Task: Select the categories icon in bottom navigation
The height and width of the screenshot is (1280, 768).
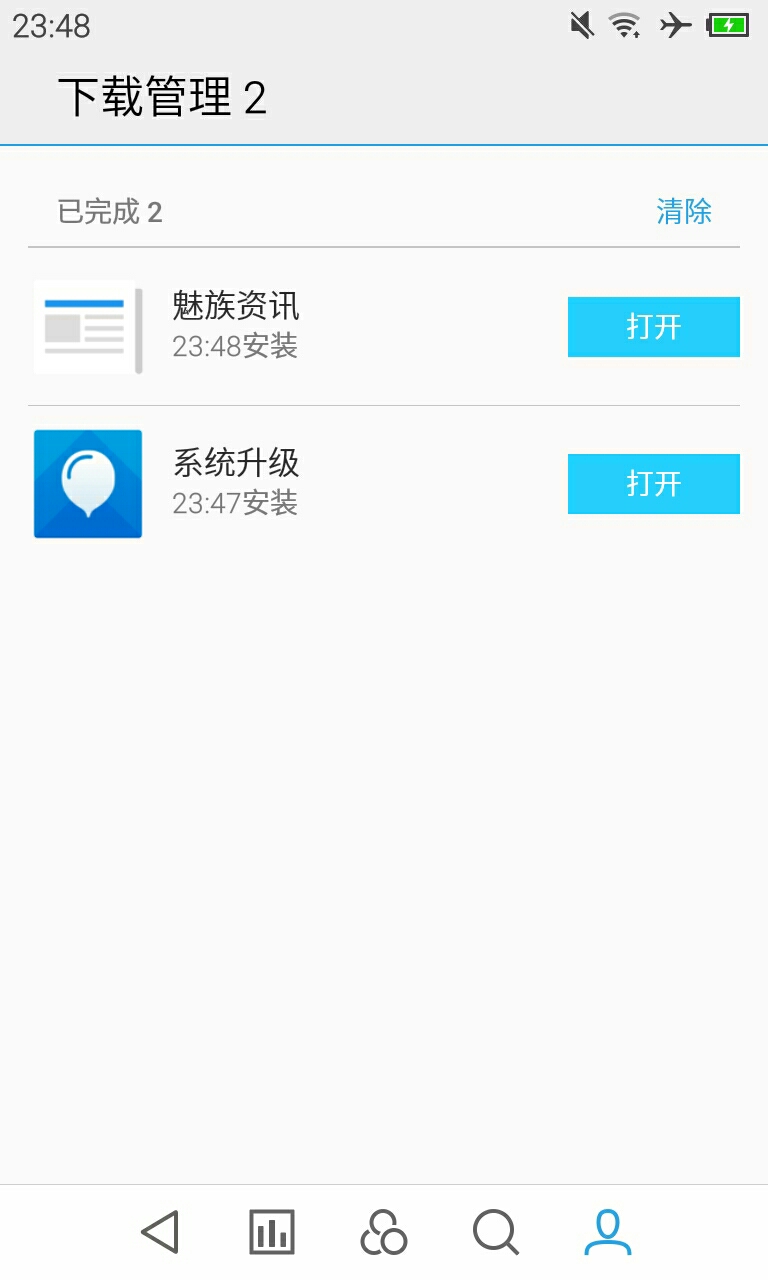Action: [x=382, y=1233]
